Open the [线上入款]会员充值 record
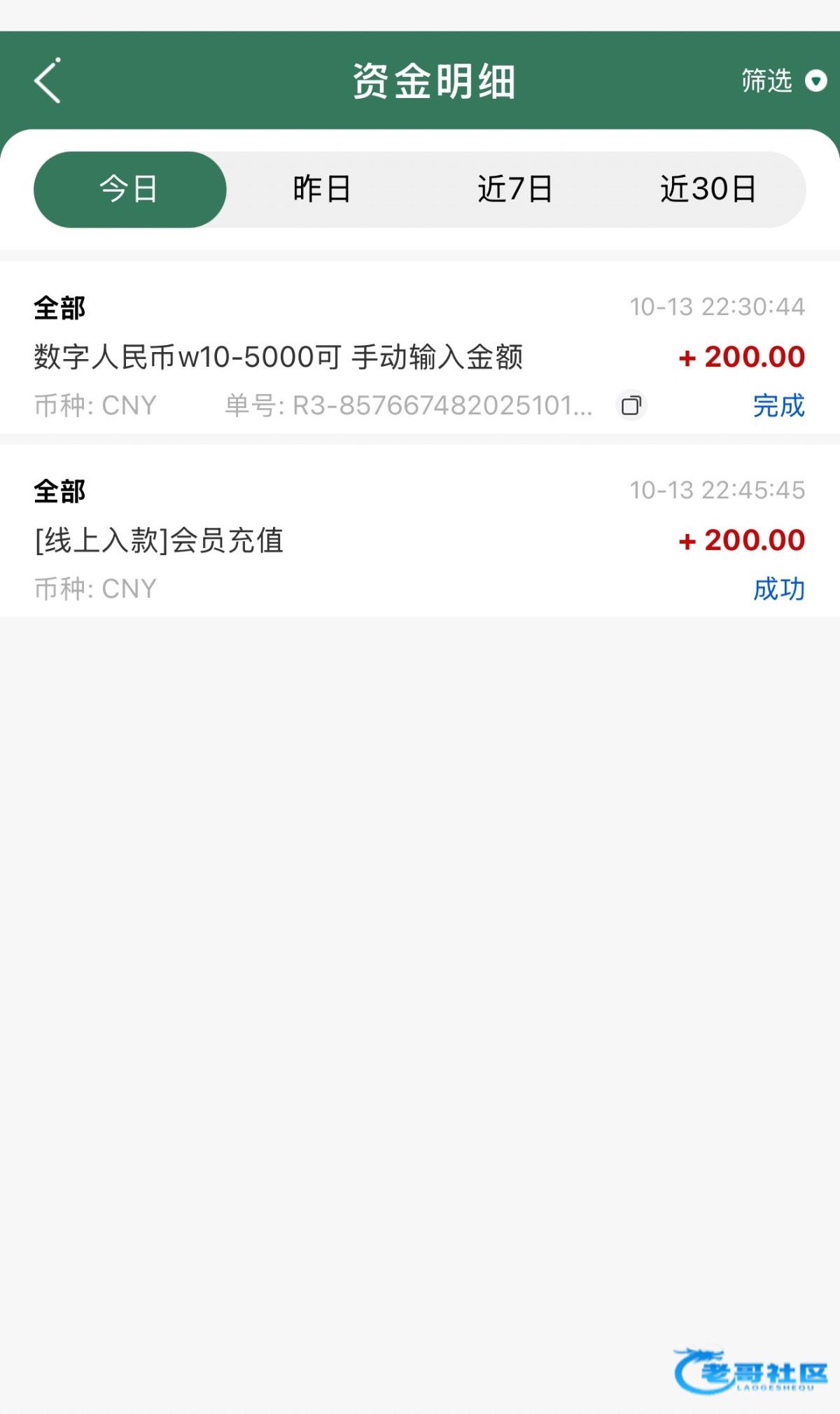The height and width of the screenshot is (1414, 840). click(160, 540)
